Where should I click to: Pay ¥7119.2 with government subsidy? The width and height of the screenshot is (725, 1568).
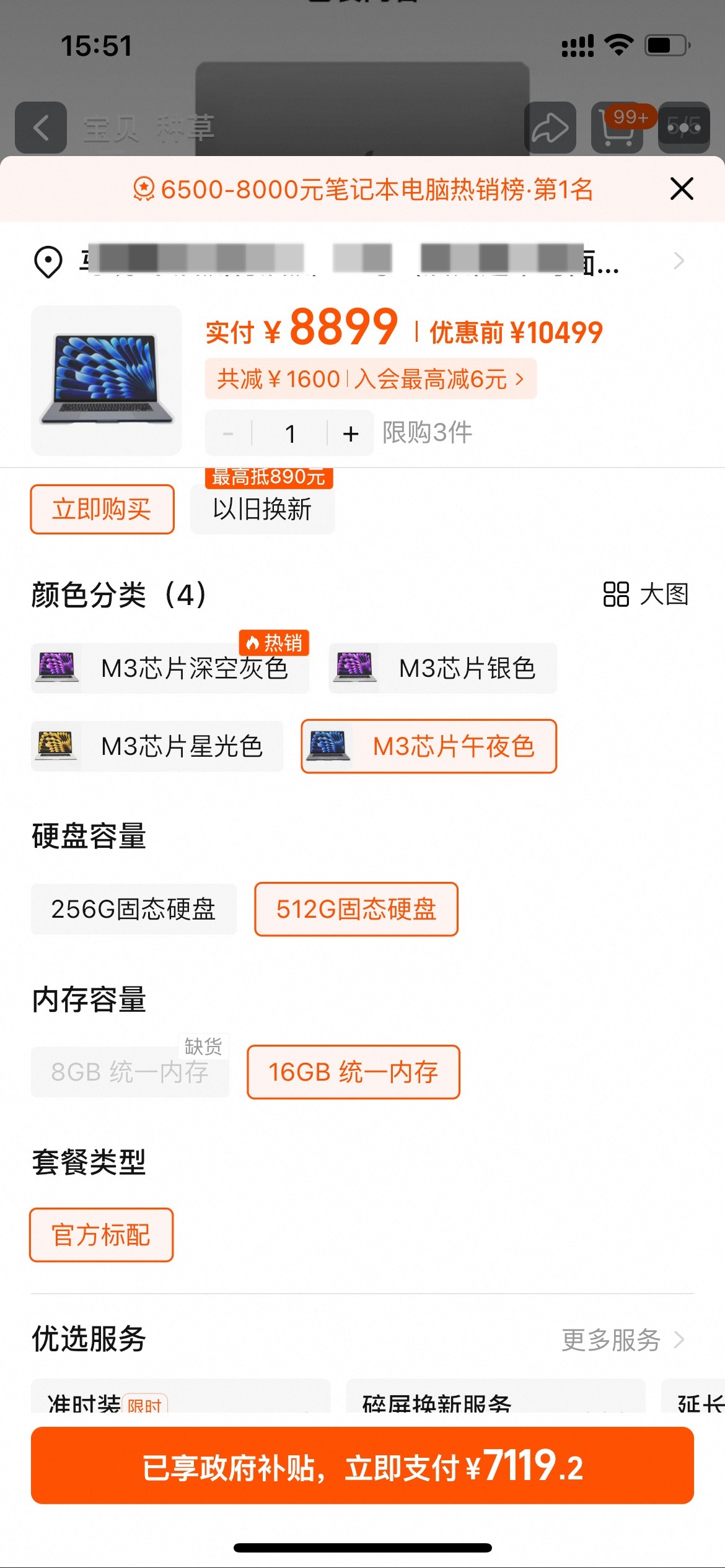362,1466
